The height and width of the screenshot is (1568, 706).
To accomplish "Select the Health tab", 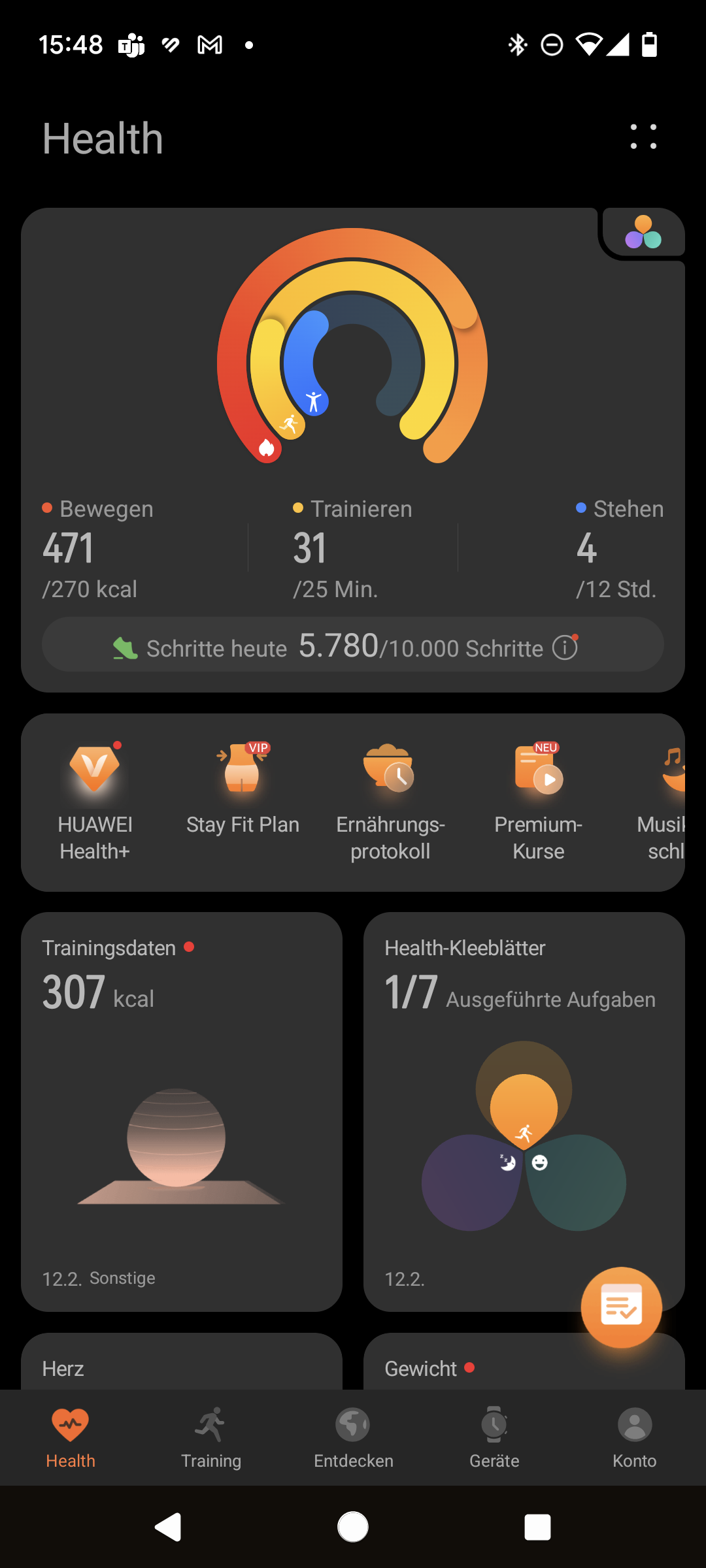I will (x=71, y=1437).
